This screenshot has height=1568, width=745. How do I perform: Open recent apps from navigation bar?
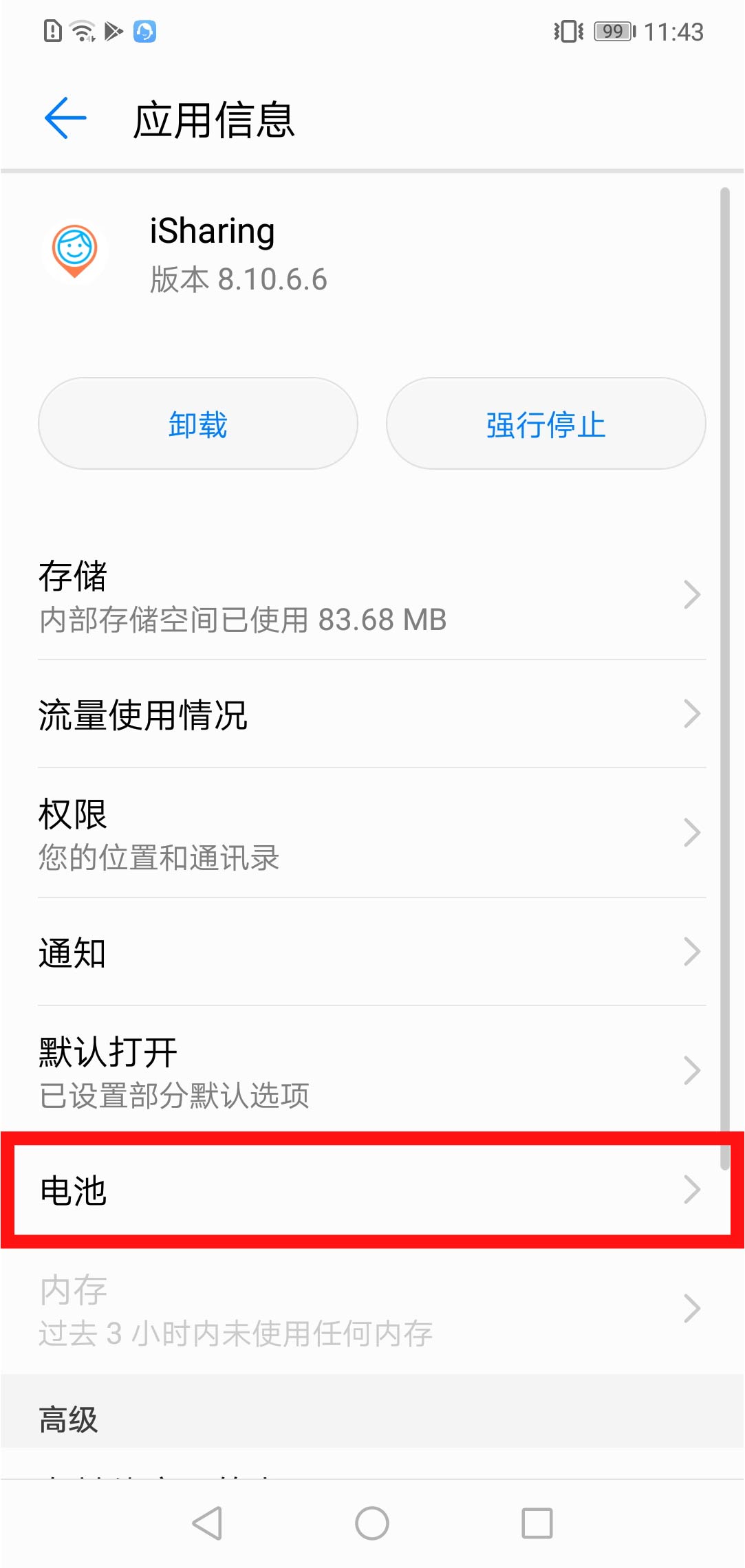point(537,1523)
